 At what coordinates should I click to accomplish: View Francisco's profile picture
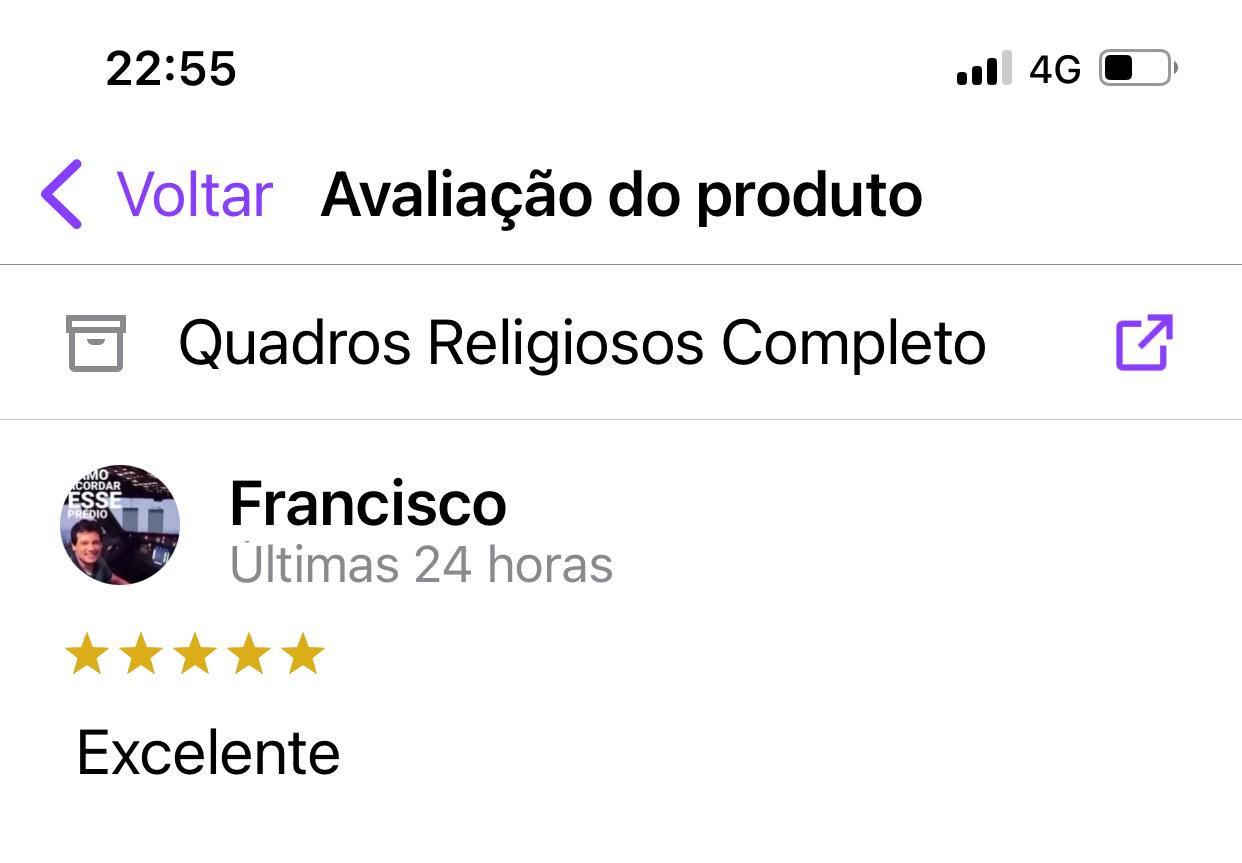click(x=120, y=524)
